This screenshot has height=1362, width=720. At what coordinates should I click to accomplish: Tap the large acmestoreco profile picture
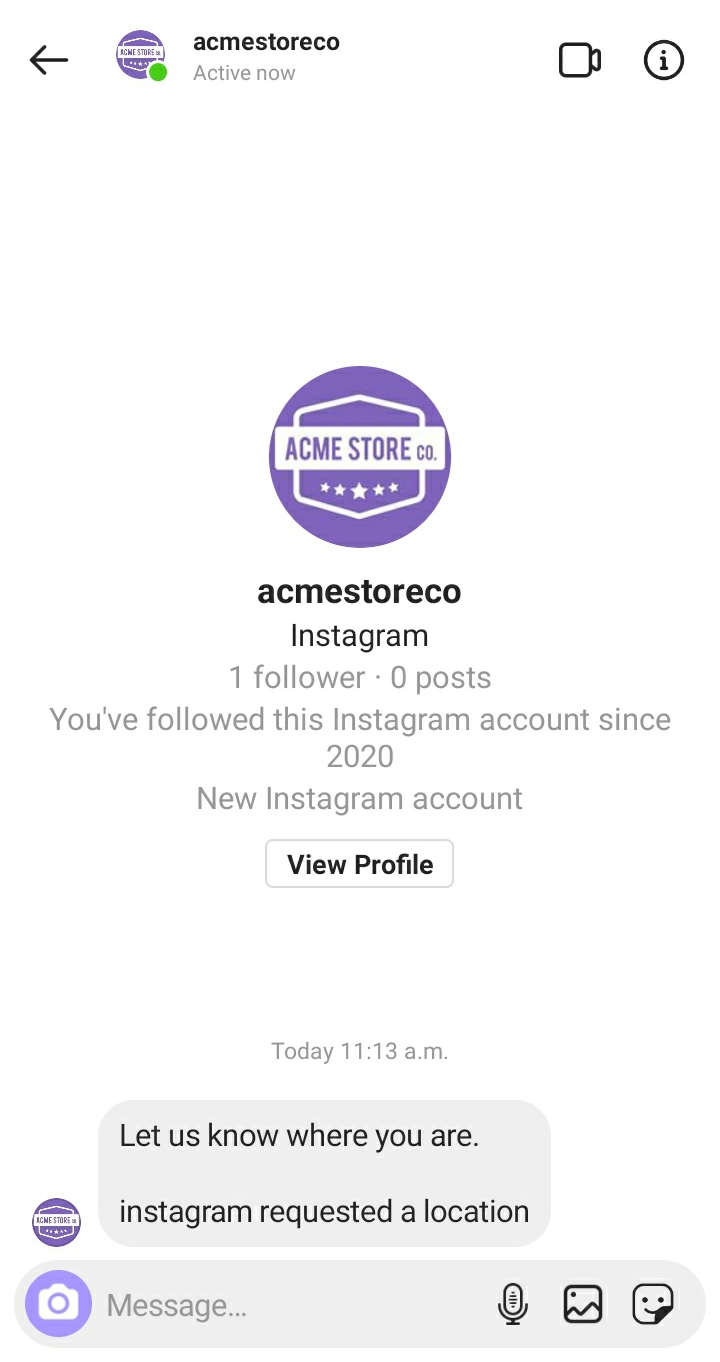360,456
